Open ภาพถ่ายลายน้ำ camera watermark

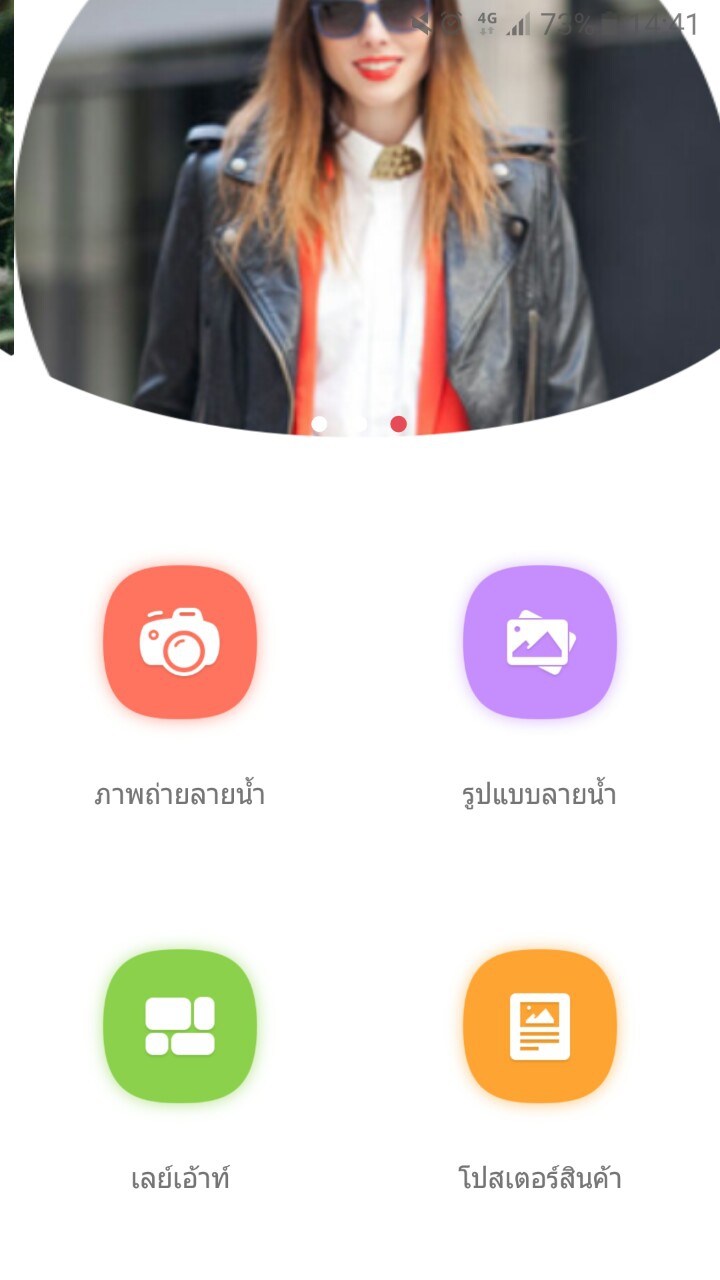180,642
